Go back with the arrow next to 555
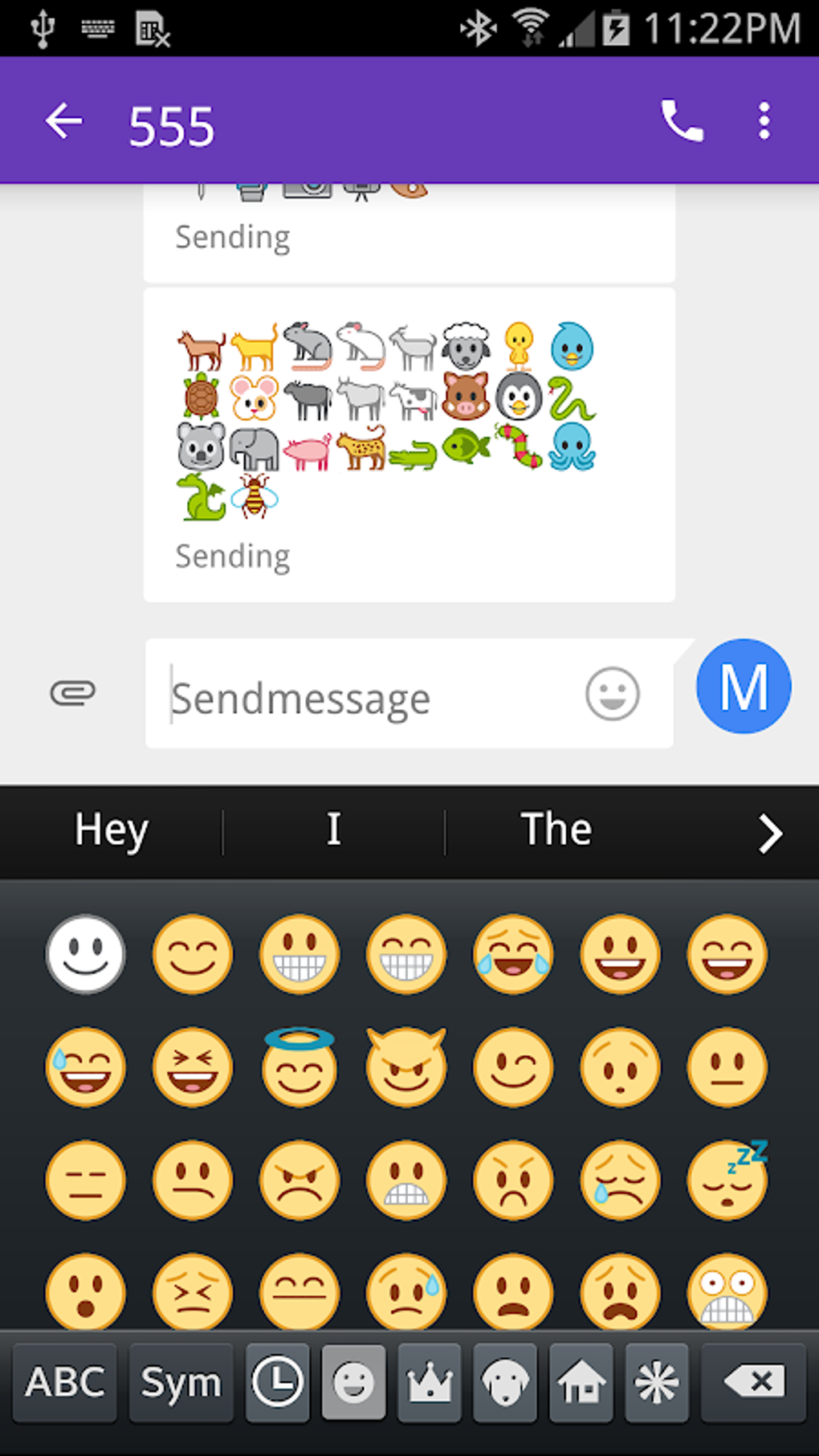This screenshot has width=819, height=1456. click(65, 121)
